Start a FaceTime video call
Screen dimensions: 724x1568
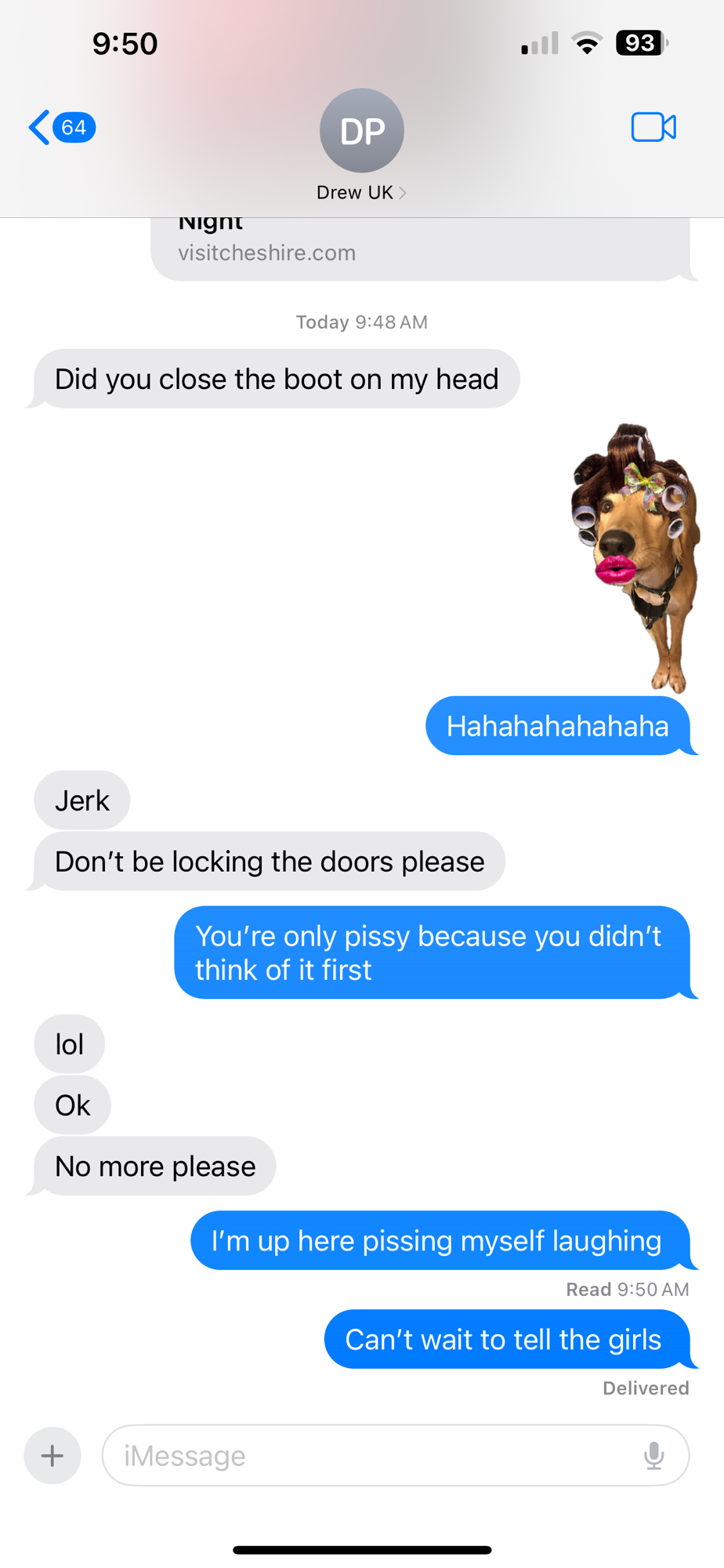point(653,127)
